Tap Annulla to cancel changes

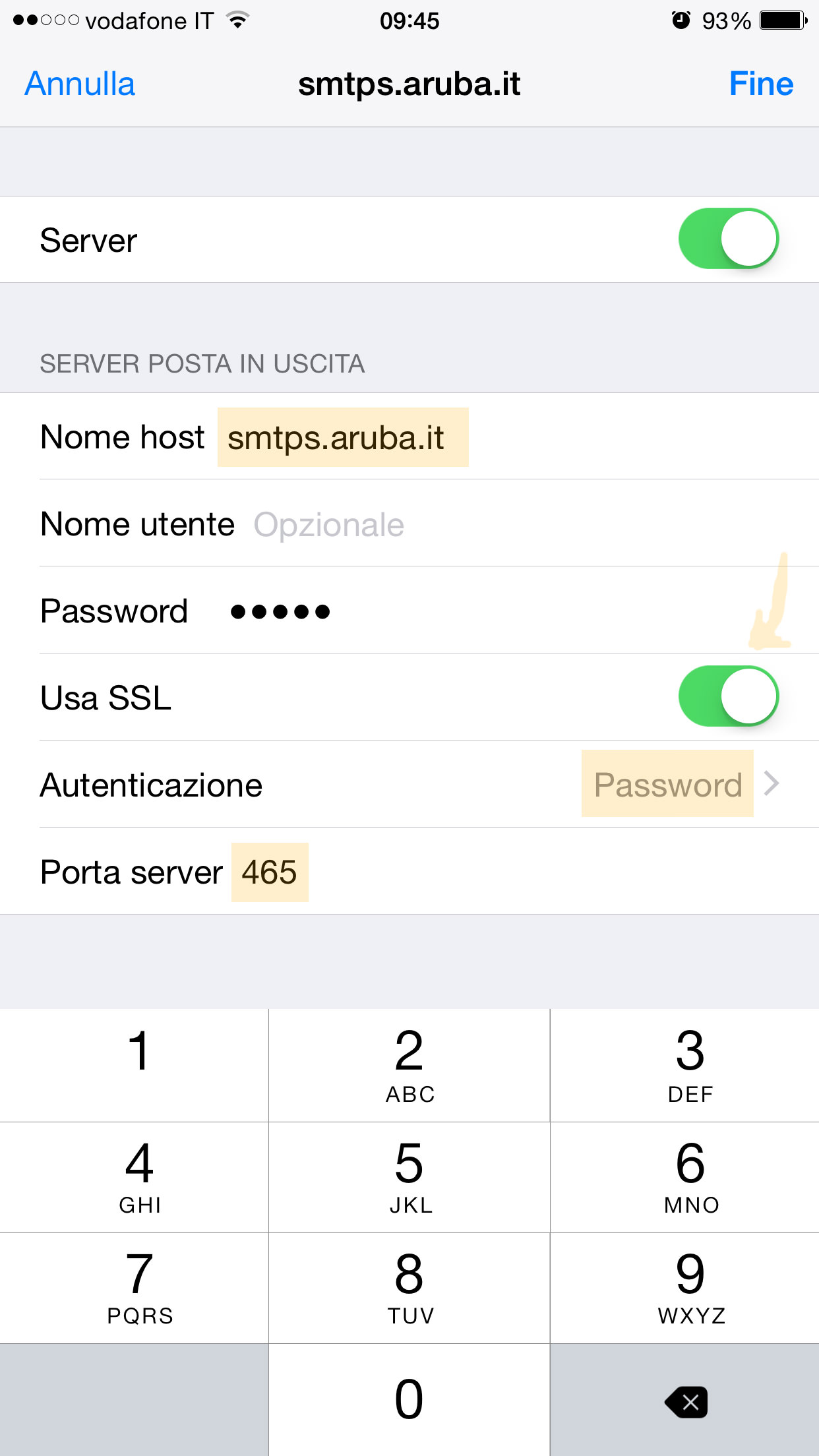click(x=80, y=84)
